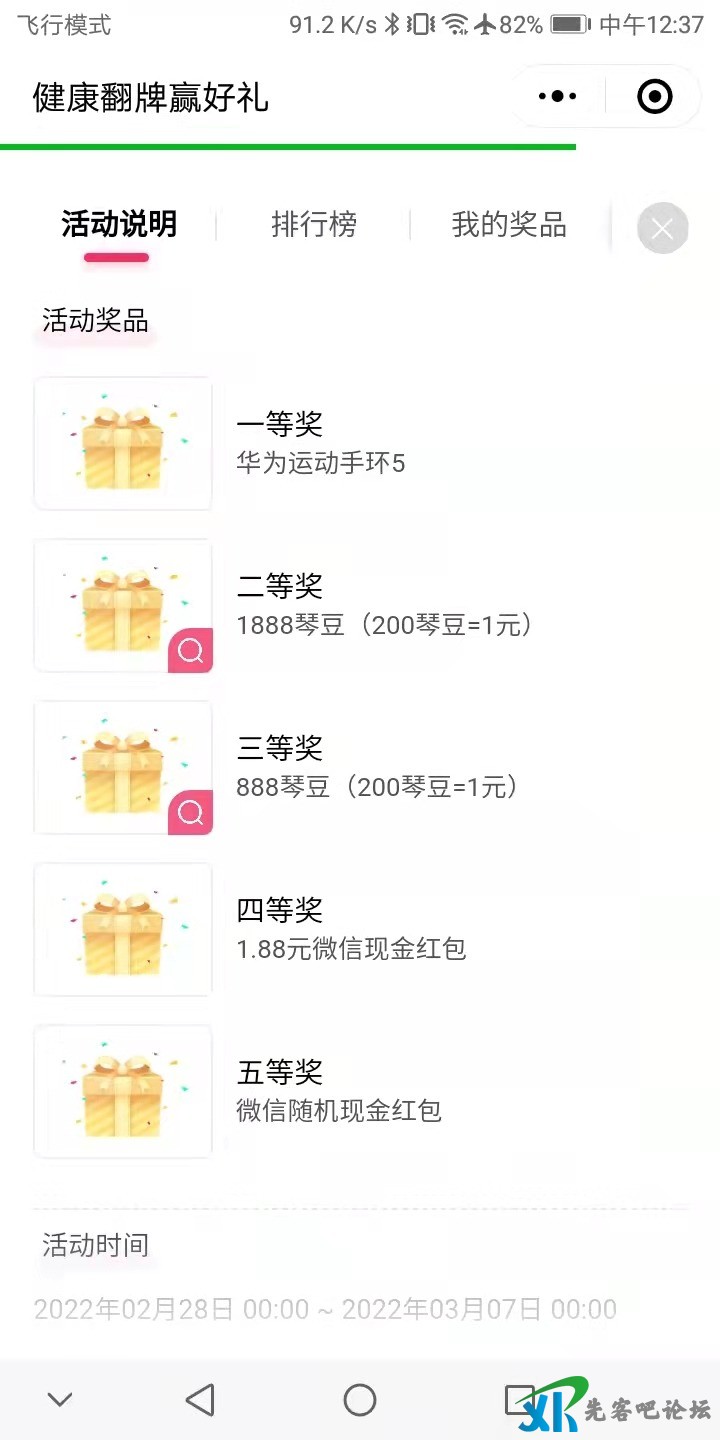Enlarge the 二等奖 prize image

coord(190,651)
